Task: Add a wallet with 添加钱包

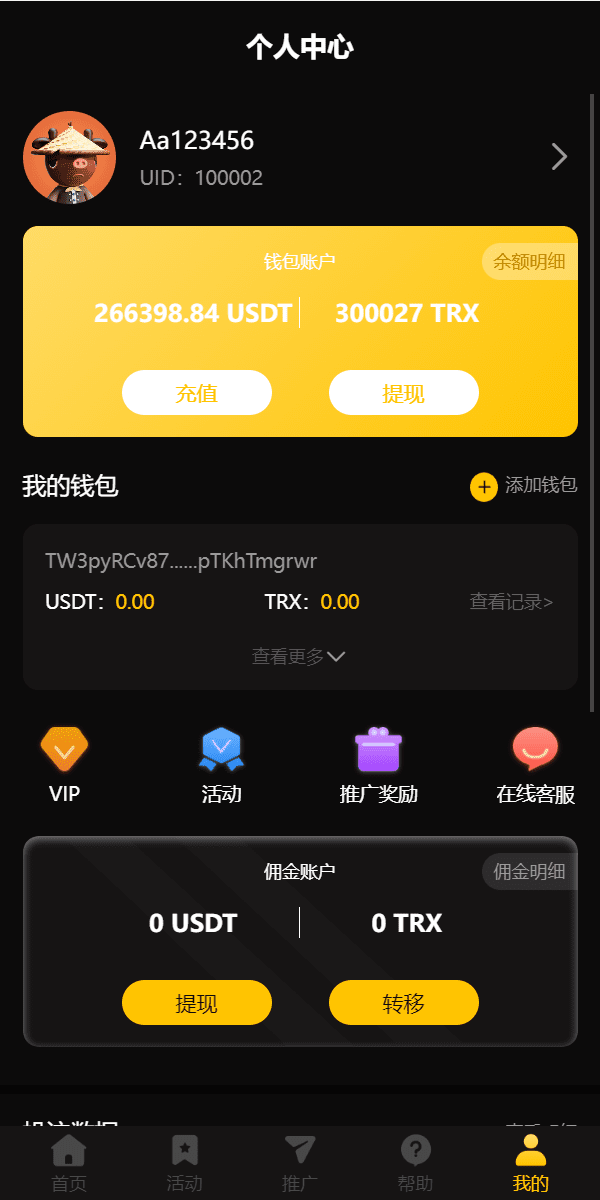Action: [x=524, y=486]
